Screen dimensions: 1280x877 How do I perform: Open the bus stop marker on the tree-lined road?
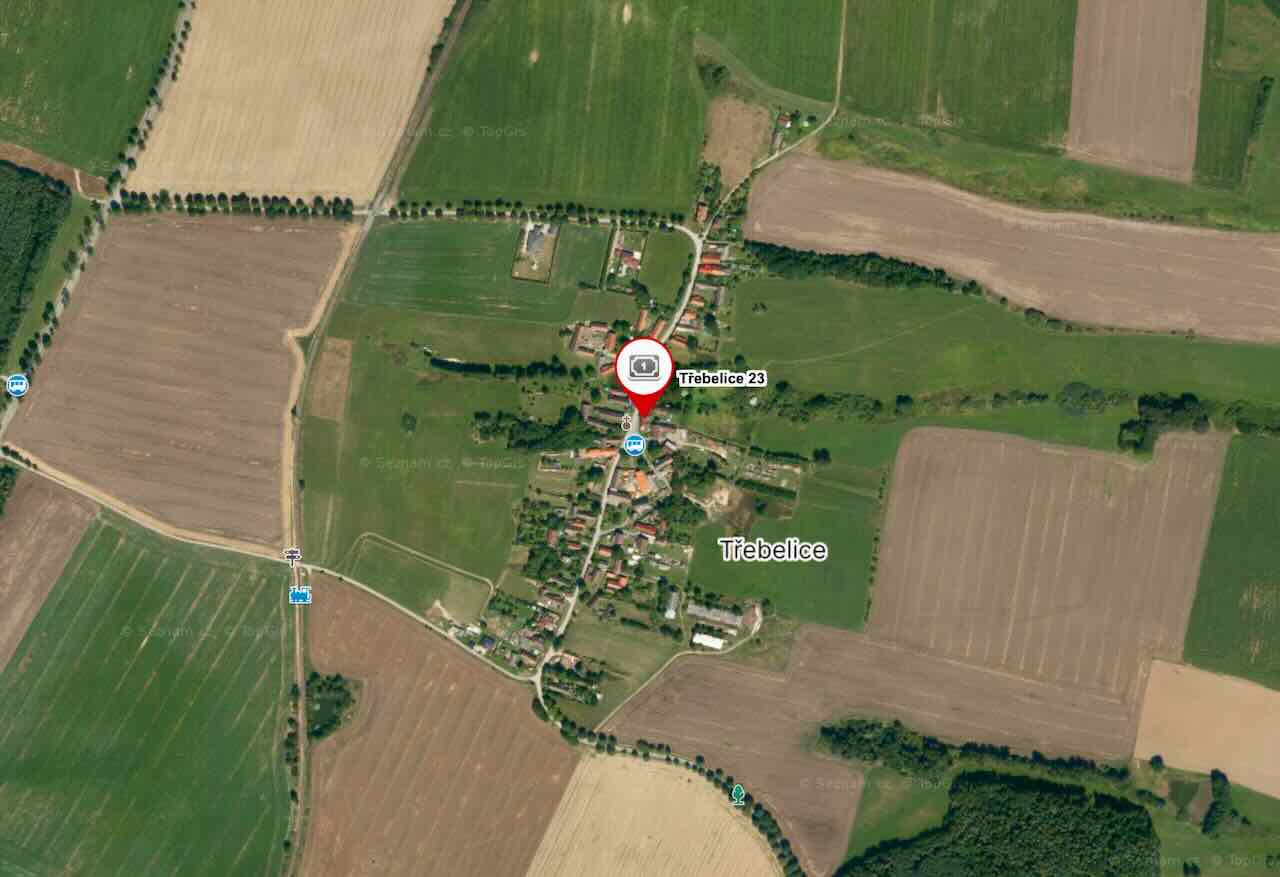(16, 385)
